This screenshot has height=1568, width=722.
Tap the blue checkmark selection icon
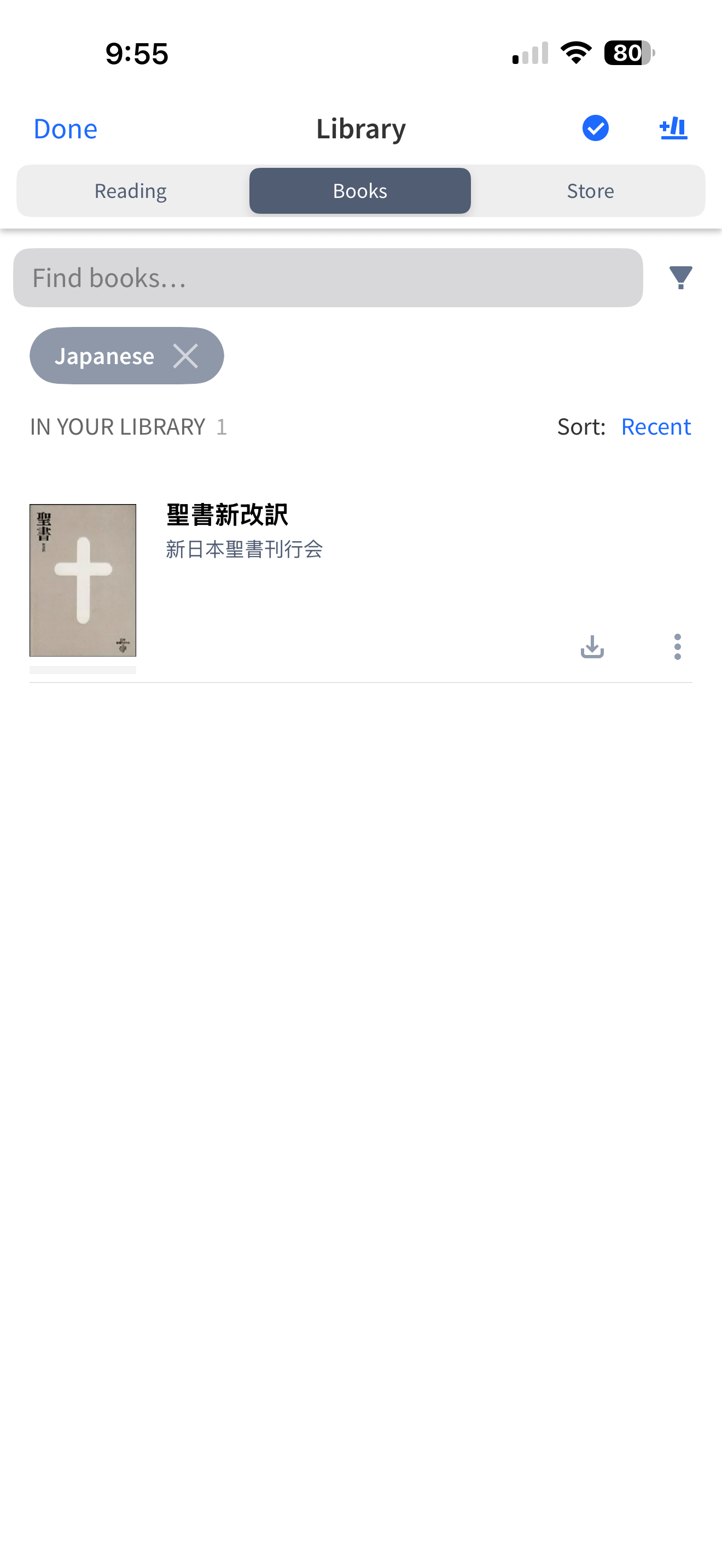595,128
